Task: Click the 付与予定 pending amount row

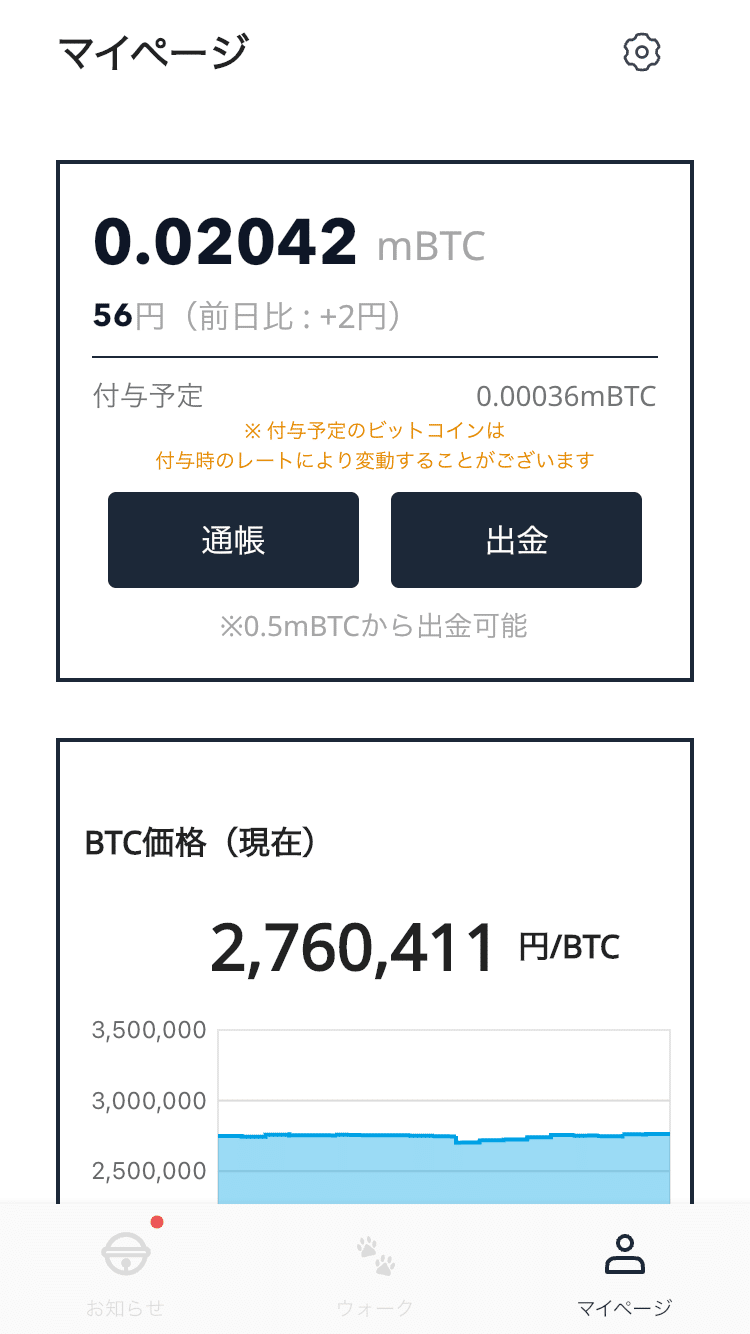Action: [373, 395]
